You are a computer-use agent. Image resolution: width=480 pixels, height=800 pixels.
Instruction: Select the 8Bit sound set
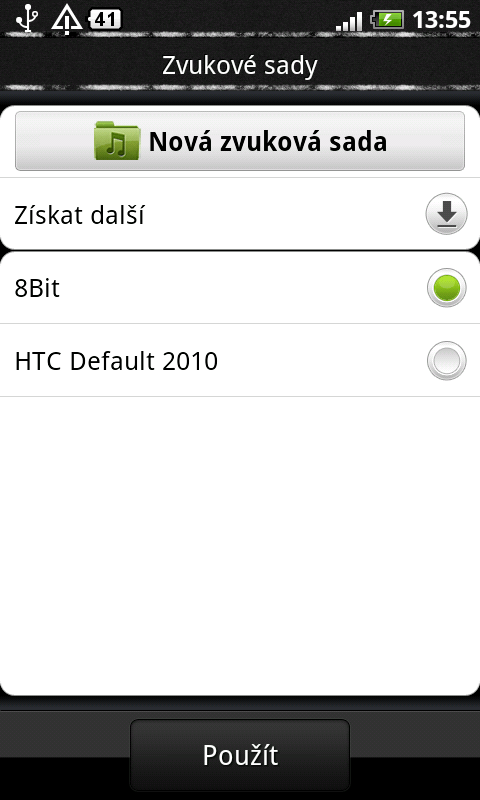pos(240,288)
